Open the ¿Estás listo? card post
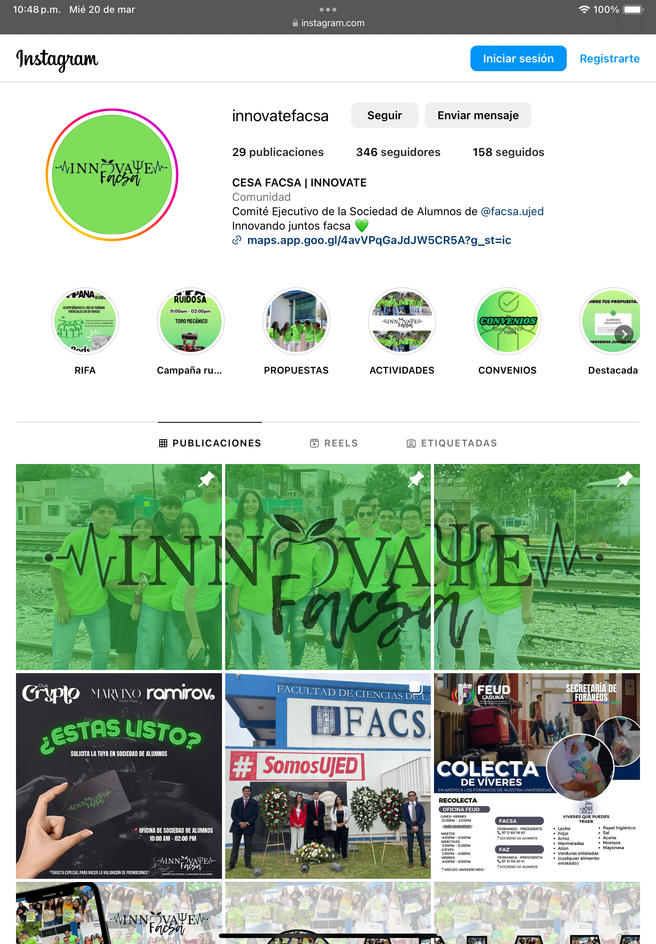Viewport: 656px width, 944px height. (x=119, y=776)
